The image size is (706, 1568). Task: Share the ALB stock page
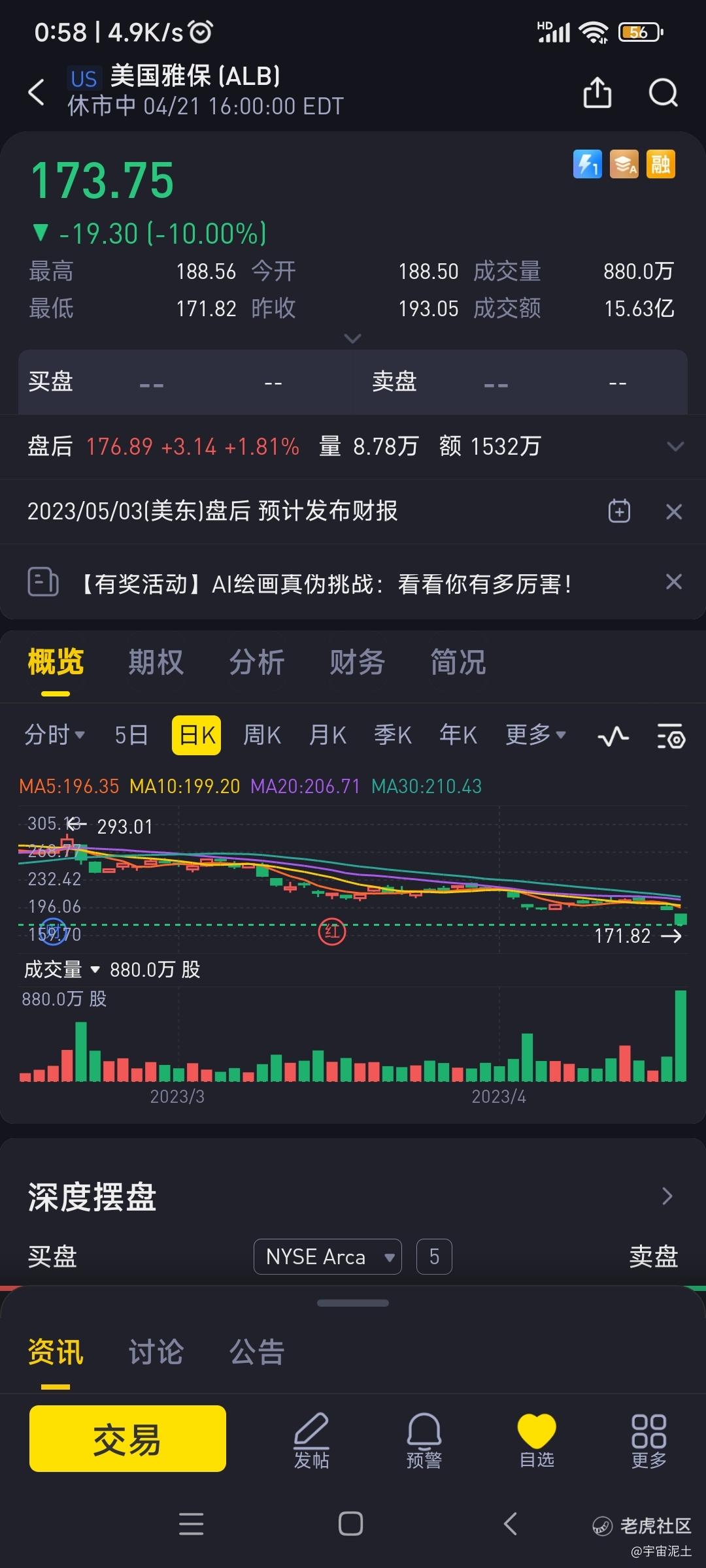pyautogui.click(x=597, y=92)
